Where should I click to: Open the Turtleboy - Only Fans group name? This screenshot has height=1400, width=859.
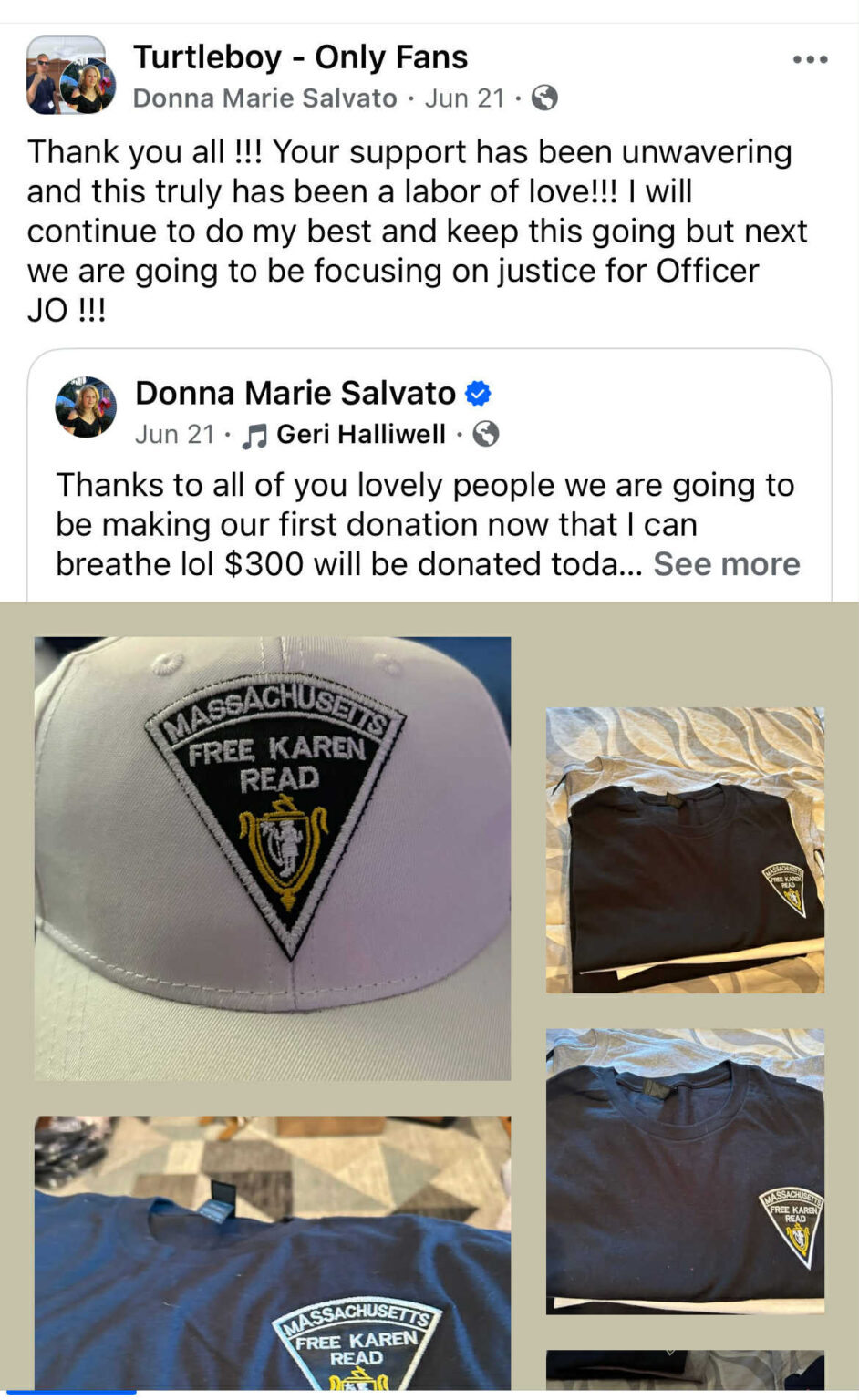(x=301, y=57)
